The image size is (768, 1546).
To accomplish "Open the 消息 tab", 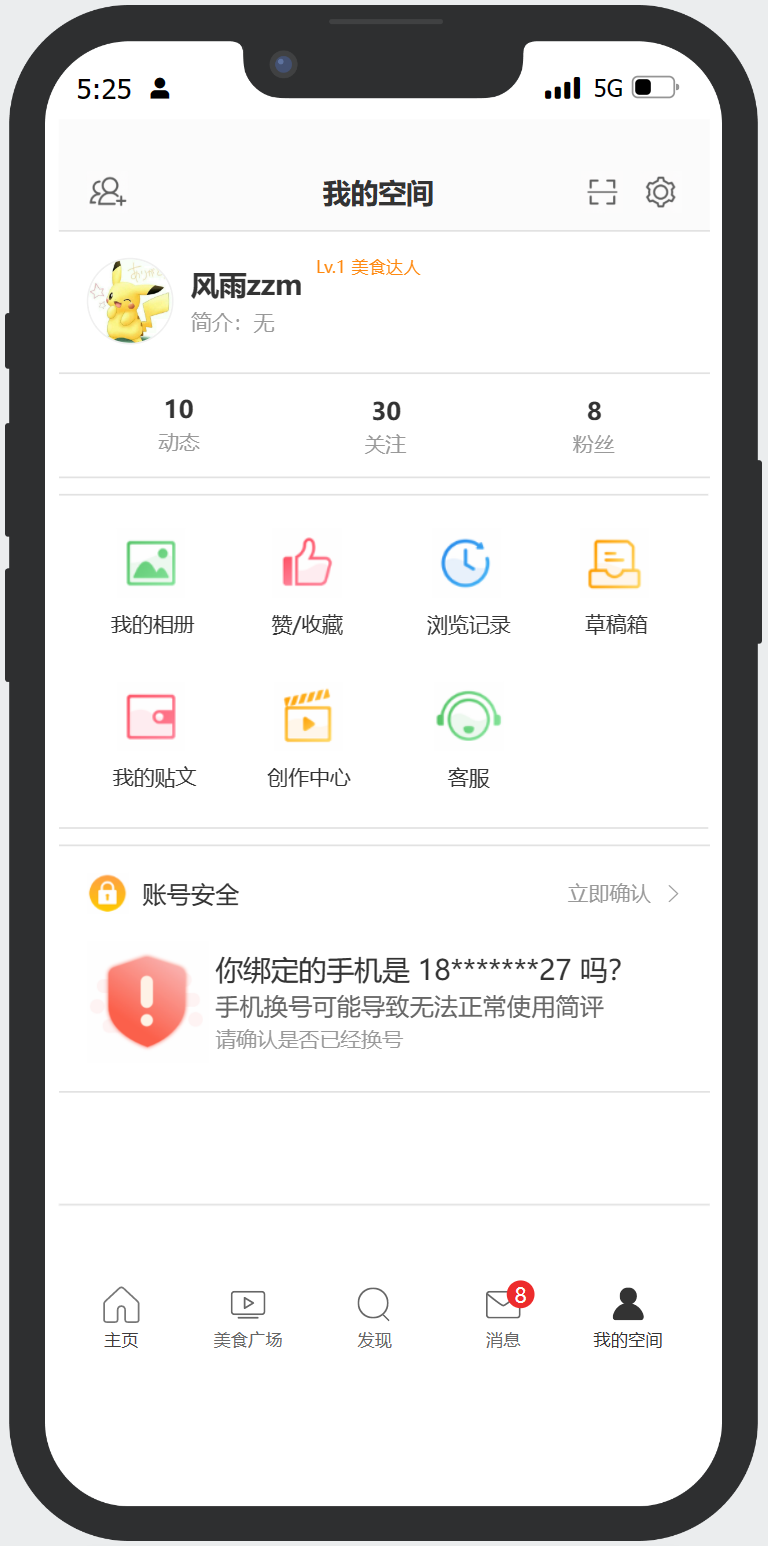I will click(x=503, y=1318).
